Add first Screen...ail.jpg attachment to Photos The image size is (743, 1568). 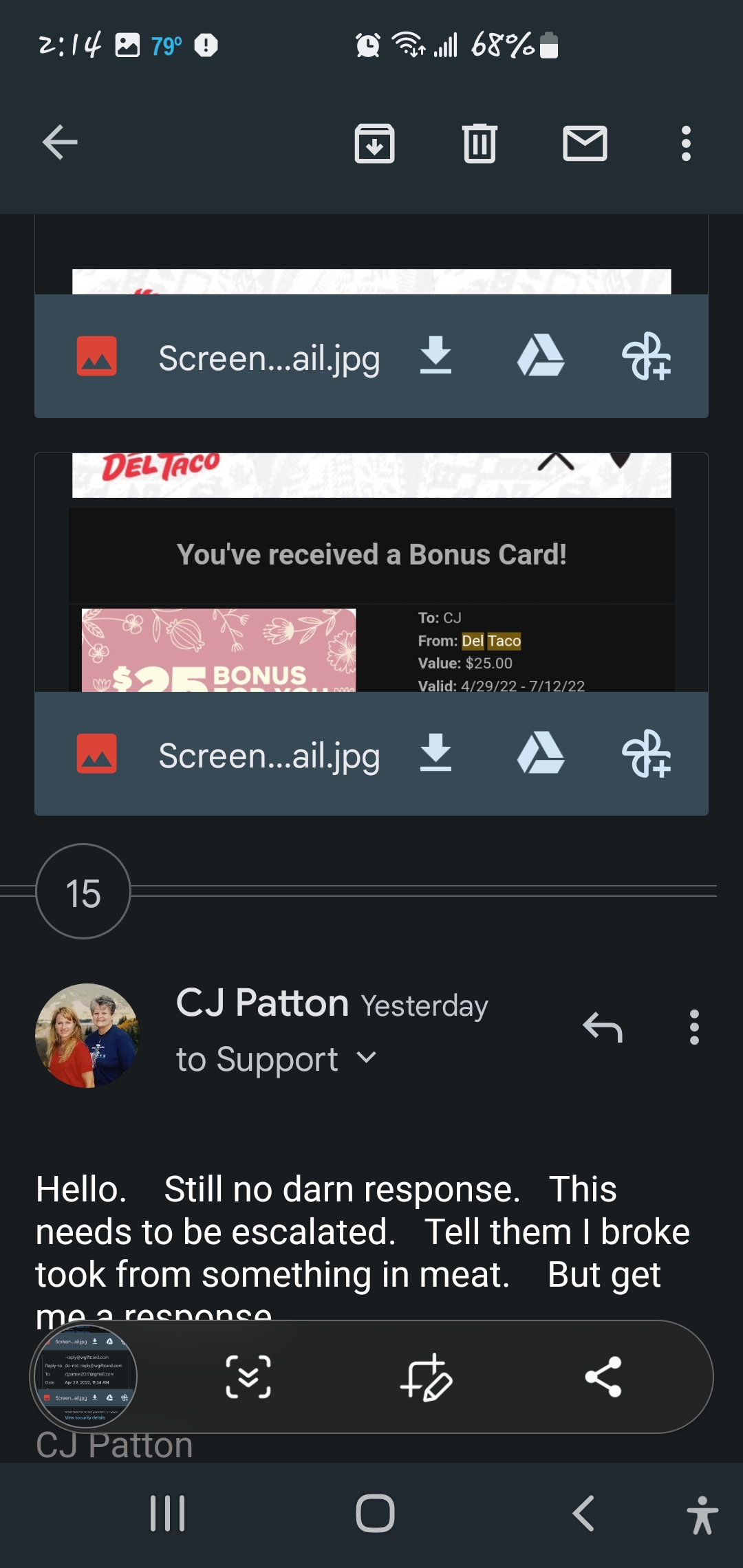pos(646,356)
